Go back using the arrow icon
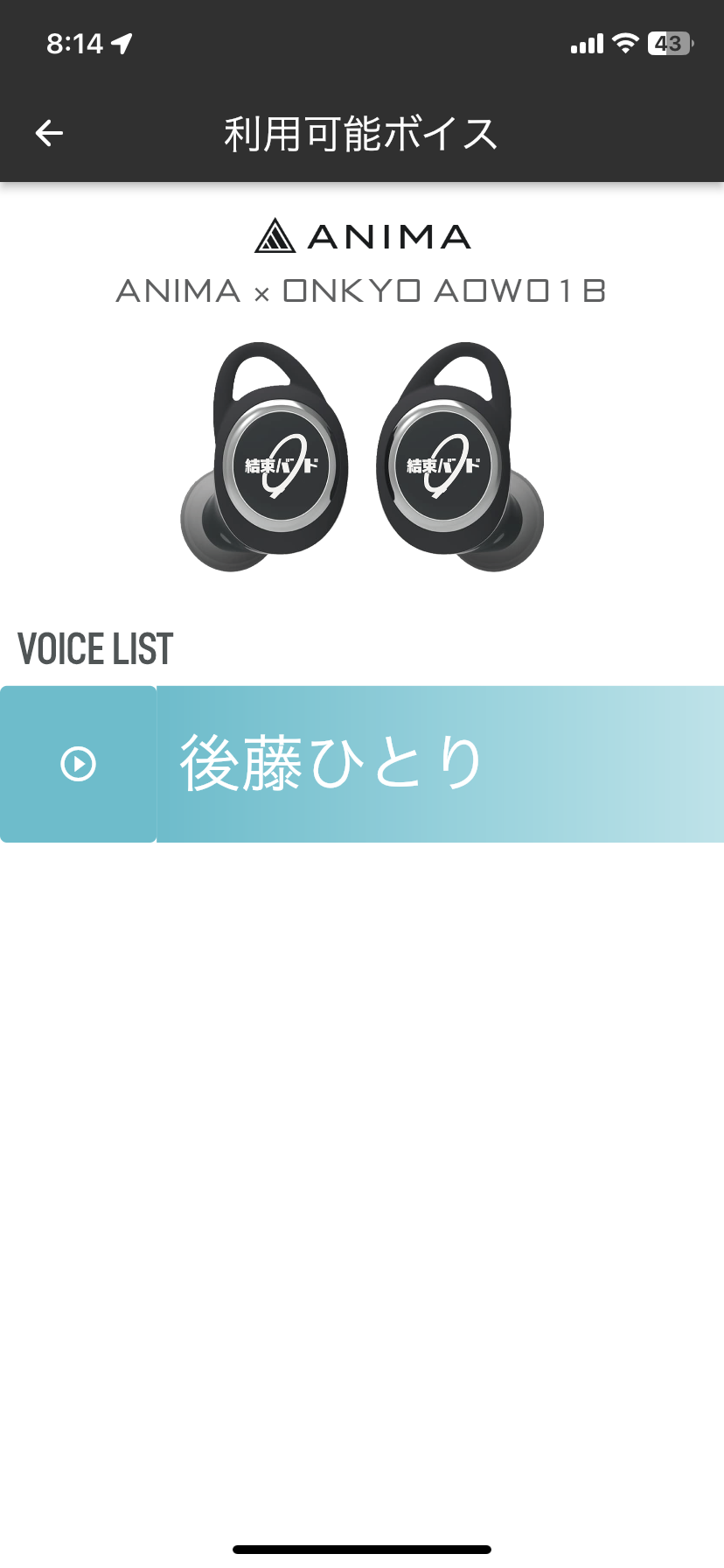Screen dimensions: 724x1568 [x=49, y=134]
